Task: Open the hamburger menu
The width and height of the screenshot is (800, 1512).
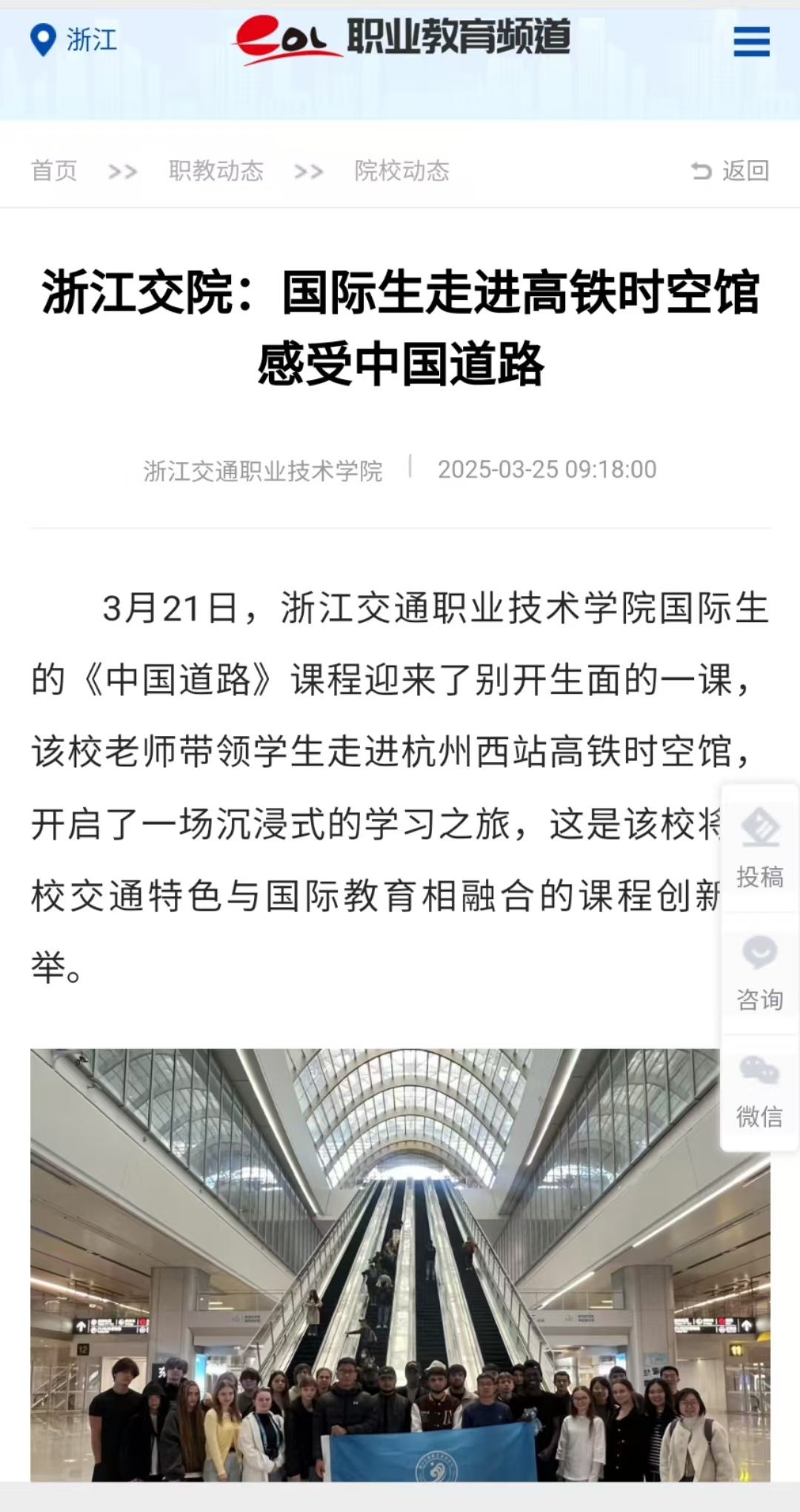Action: [751, 41]
